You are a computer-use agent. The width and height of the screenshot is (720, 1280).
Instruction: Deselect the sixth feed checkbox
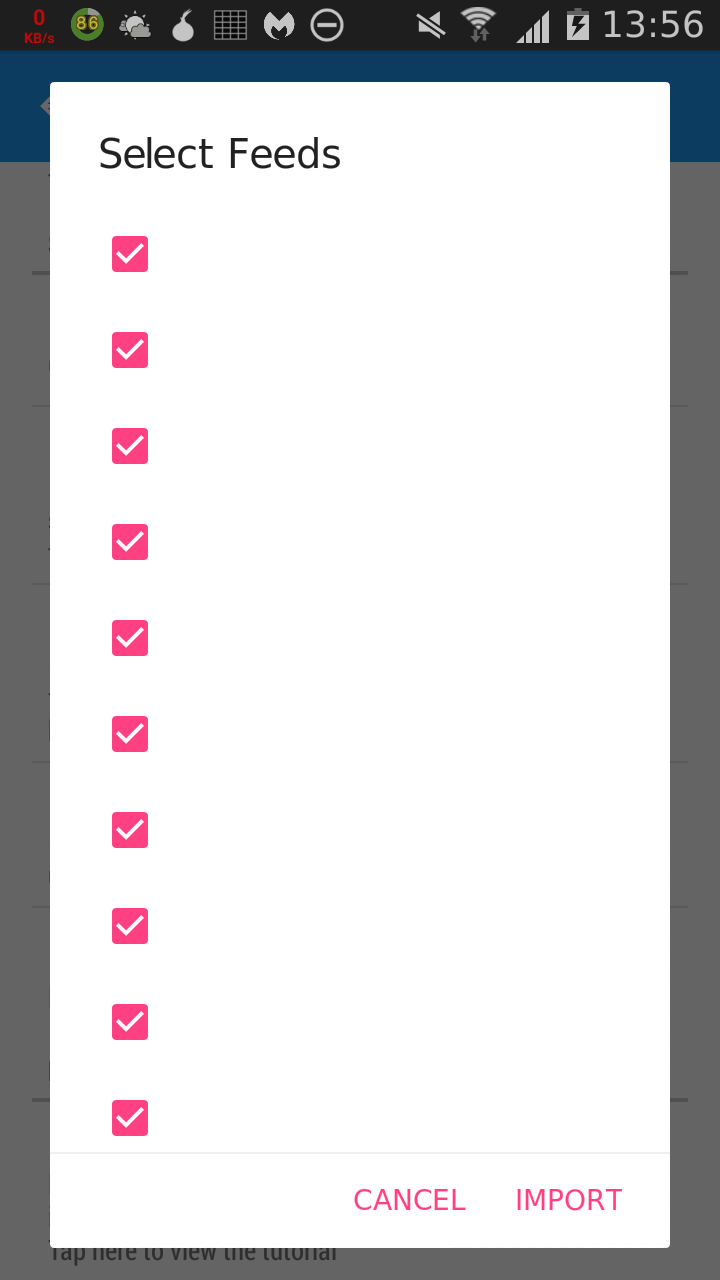130,734
